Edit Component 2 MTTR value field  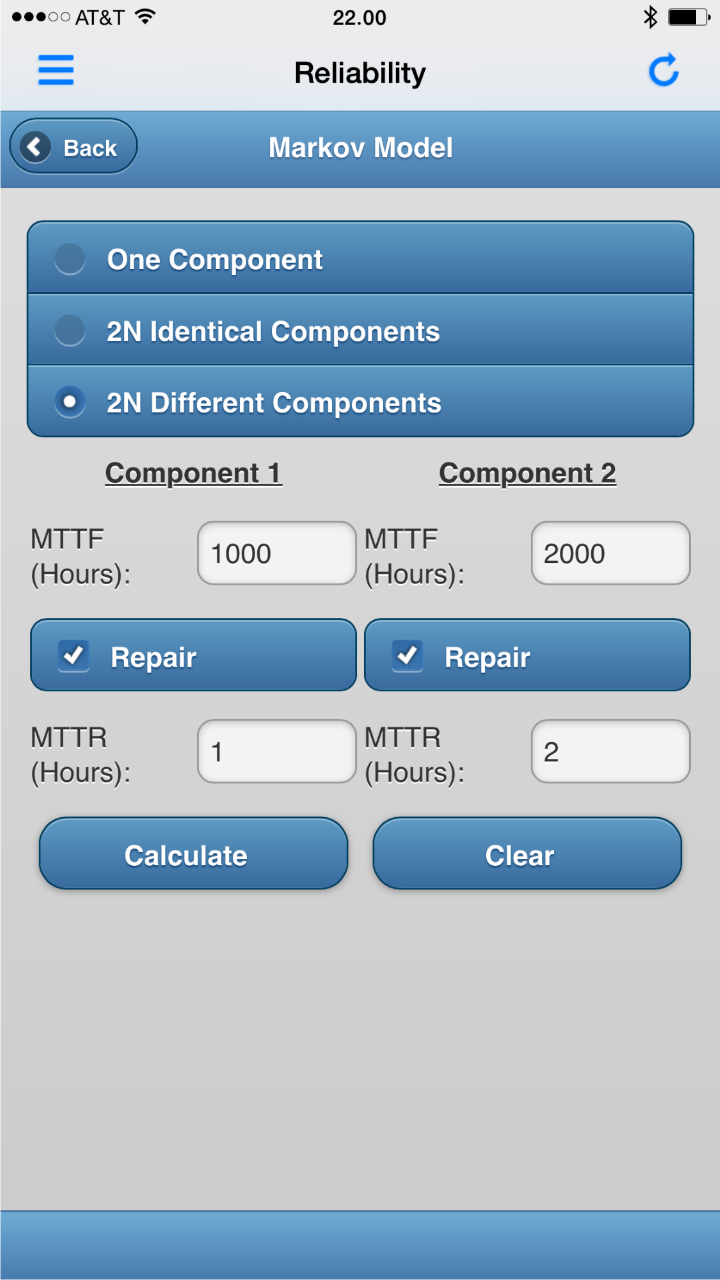(610, 751)
